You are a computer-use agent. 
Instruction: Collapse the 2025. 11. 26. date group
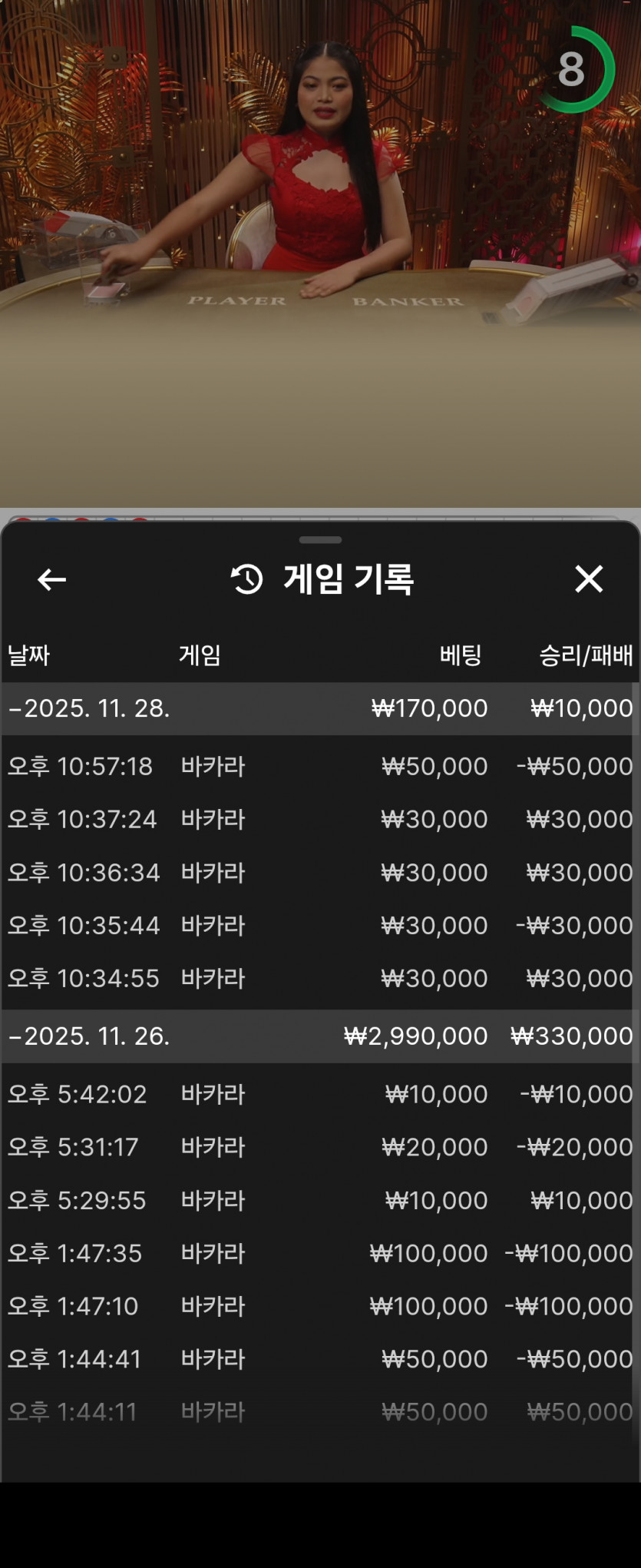click(89, 1036)
